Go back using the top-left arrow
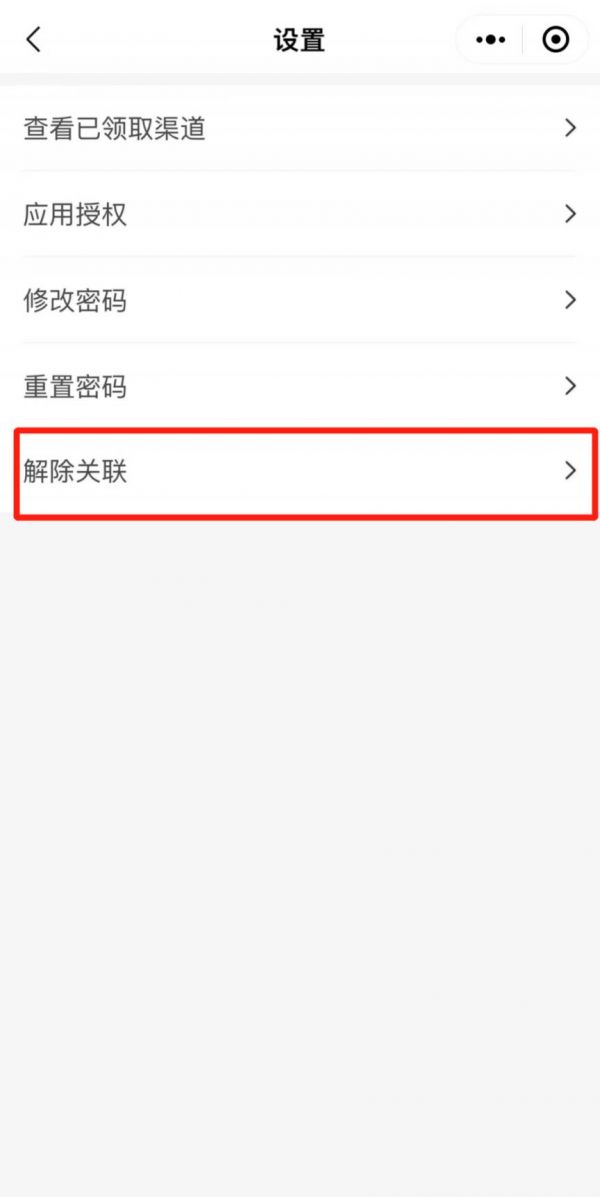This screenshot has width=600, height=1197. click(33, 39)
